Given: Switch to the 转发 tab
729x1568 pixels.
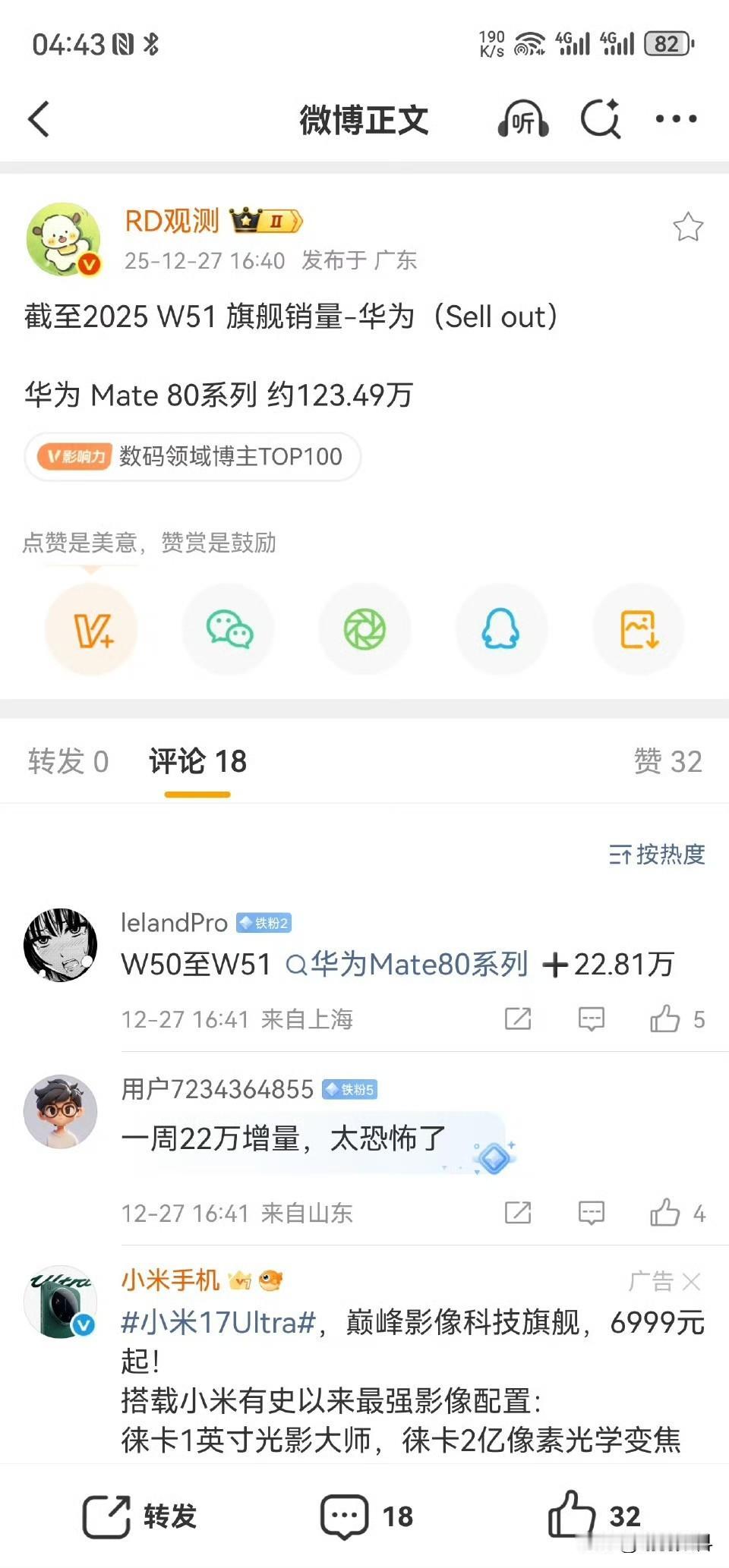Looking at the screenshot, I should 68,761.
